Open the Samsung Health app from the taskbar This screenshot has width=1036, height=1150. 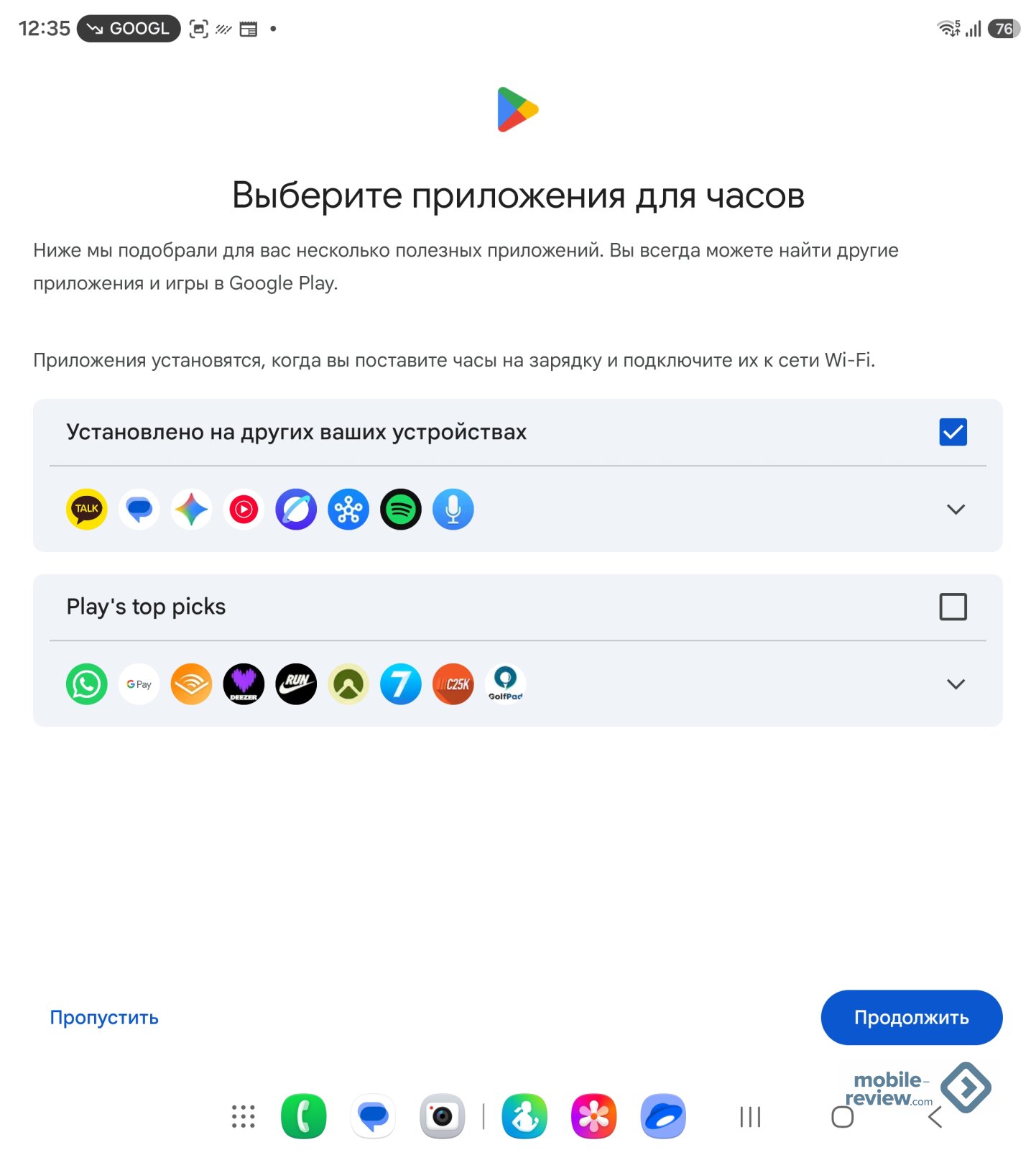(524, 1116)
